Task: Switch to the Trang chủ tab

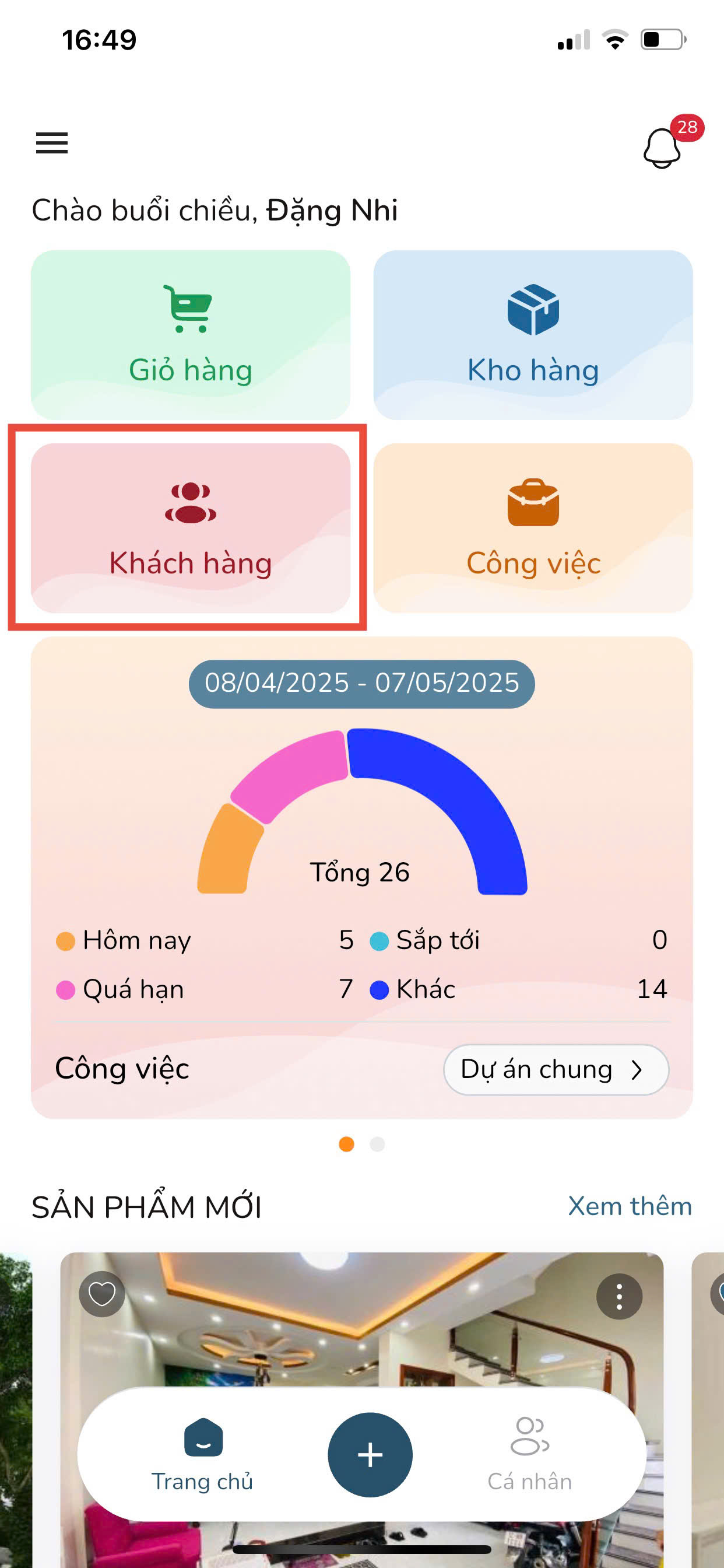Action: click(x=203, y=1455)
